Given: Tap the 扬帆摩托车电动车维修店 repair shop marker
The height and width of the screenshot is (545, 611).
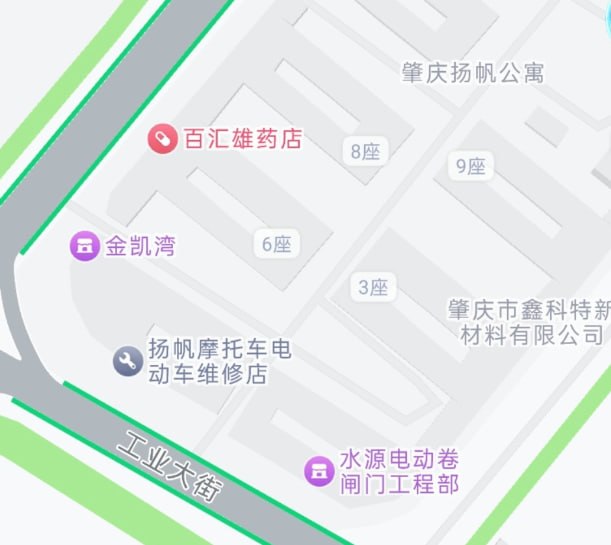Looking at the screenshot, I should click(127, 361).
